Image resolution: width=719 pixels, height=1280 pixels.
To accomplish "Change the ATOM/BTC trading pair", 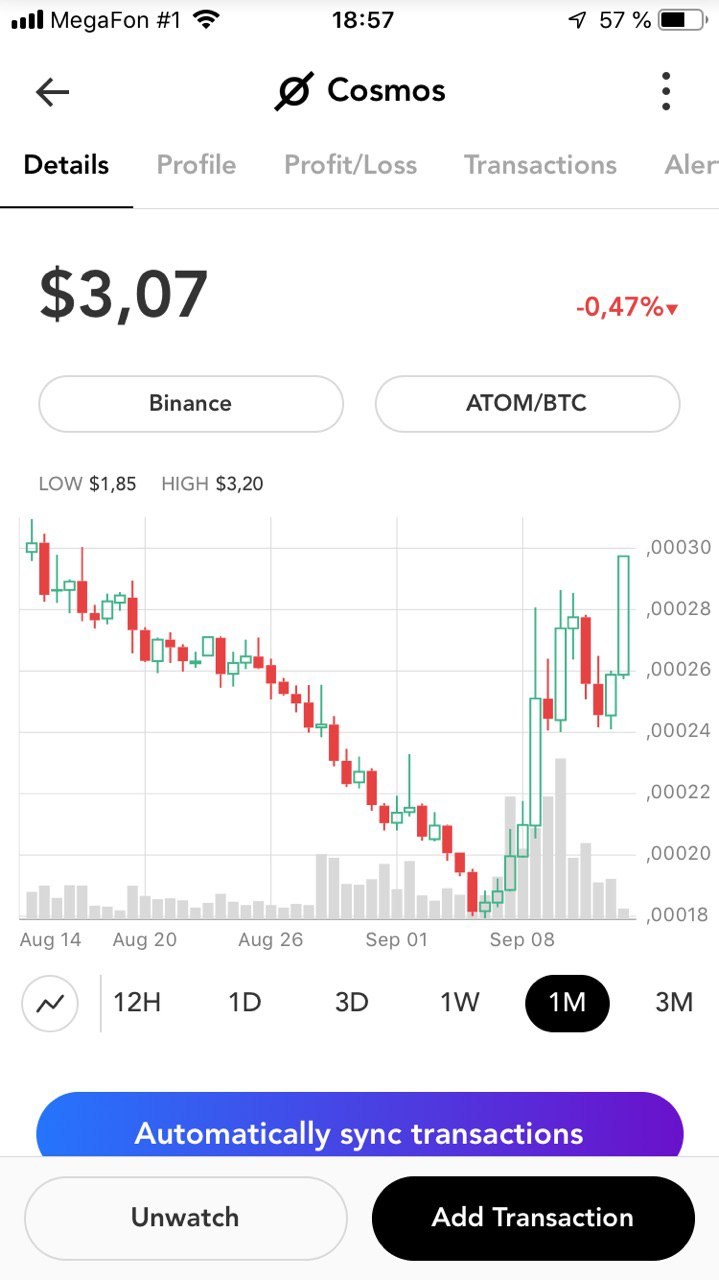I will point(527,404).
